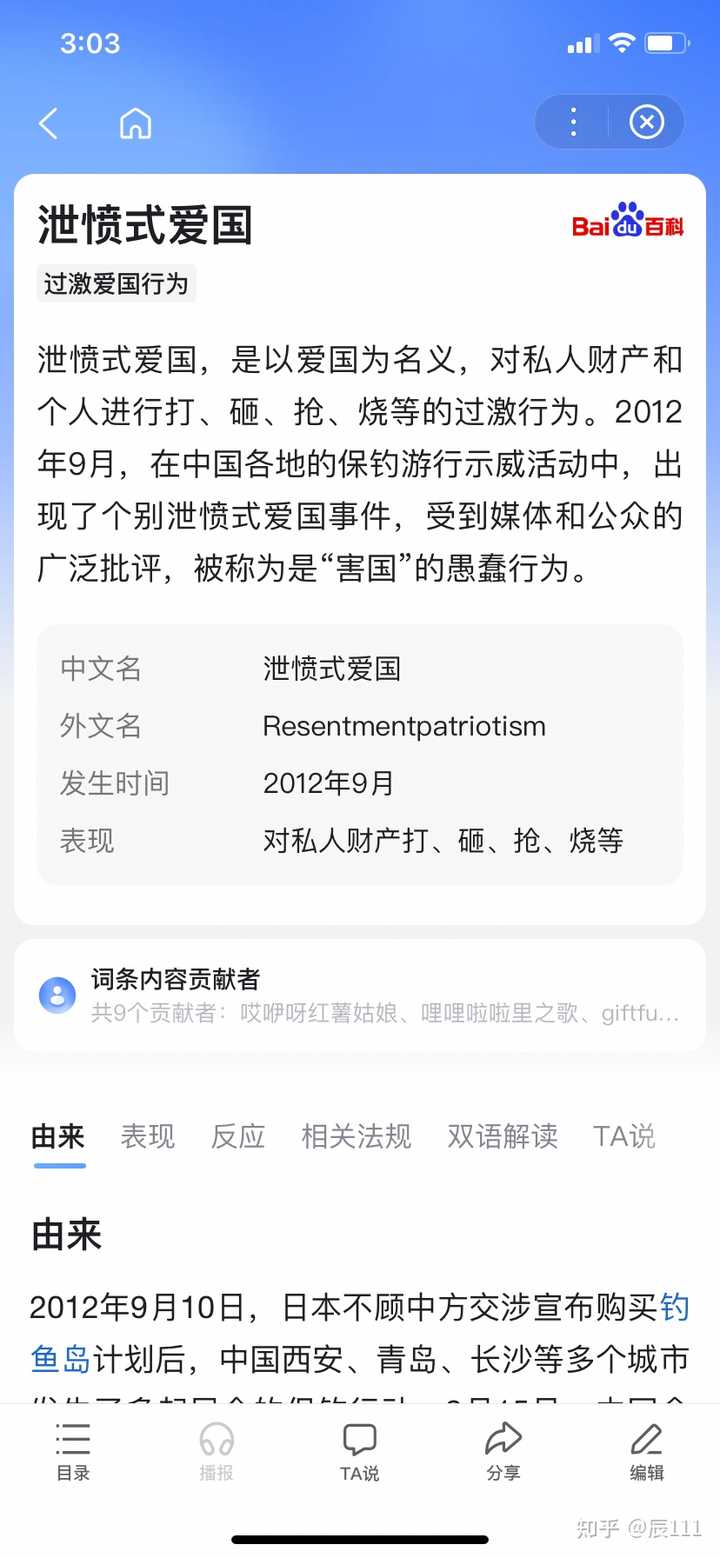The image size is (720, 1558).
Task: Switch to the 双语解读 tab
Action: (502, 1136)
